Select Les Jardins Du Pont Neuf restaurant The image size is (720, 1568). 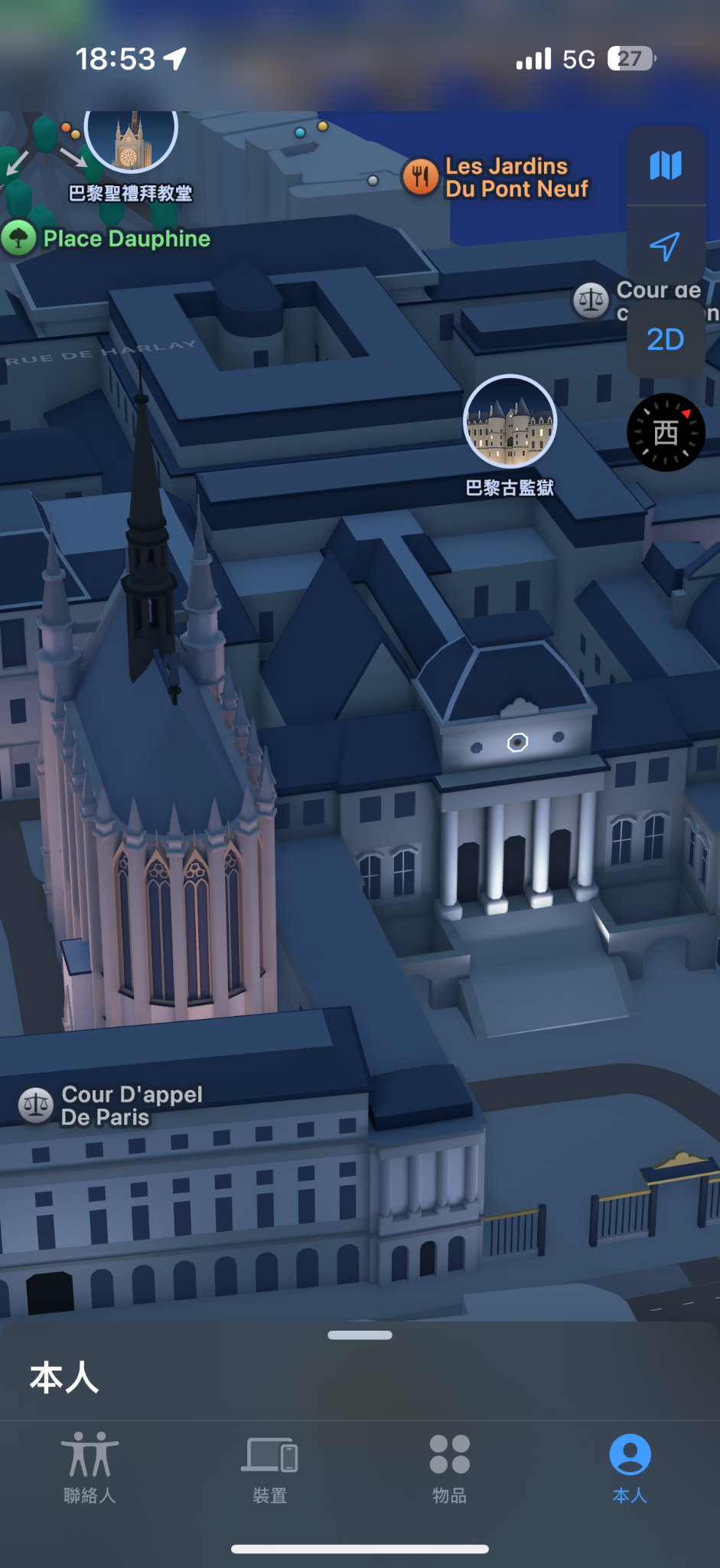420,177
